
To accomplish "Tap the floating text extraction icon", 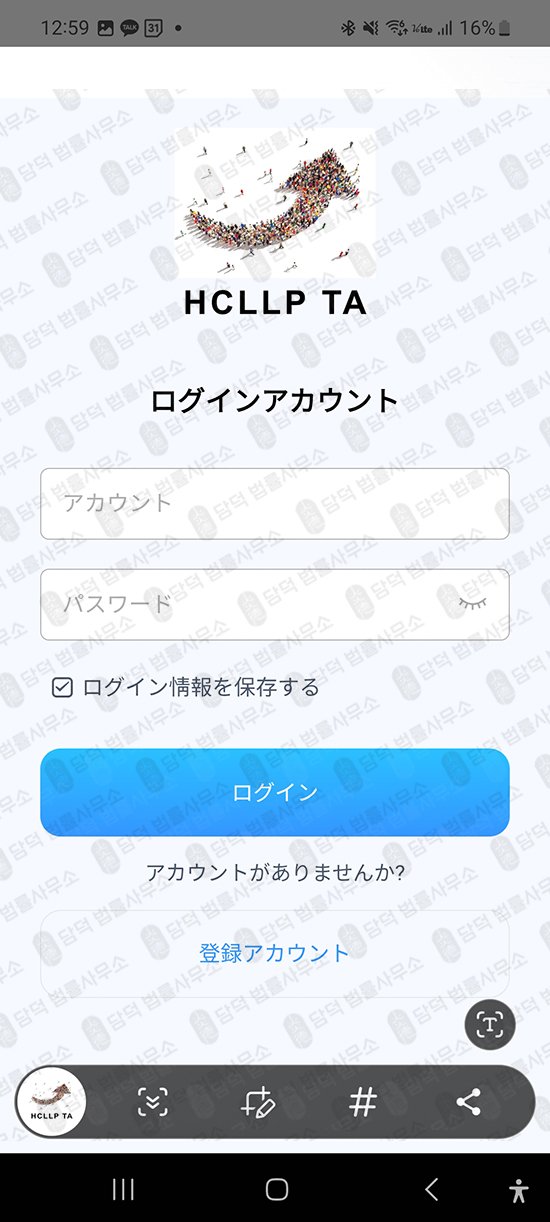I will click(x=490, y=1023).
